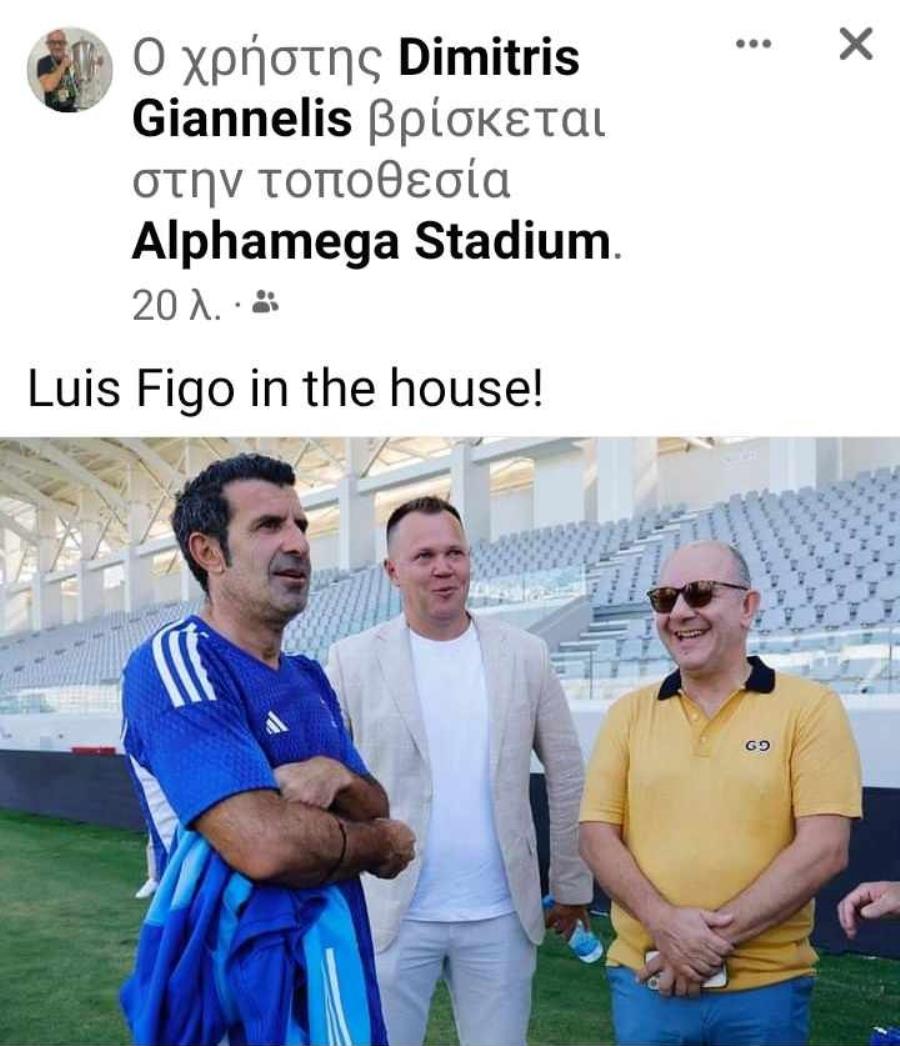Open the post's three-dot options menu
Screen dimensions: 900x1046
click(x=753, y=44)
